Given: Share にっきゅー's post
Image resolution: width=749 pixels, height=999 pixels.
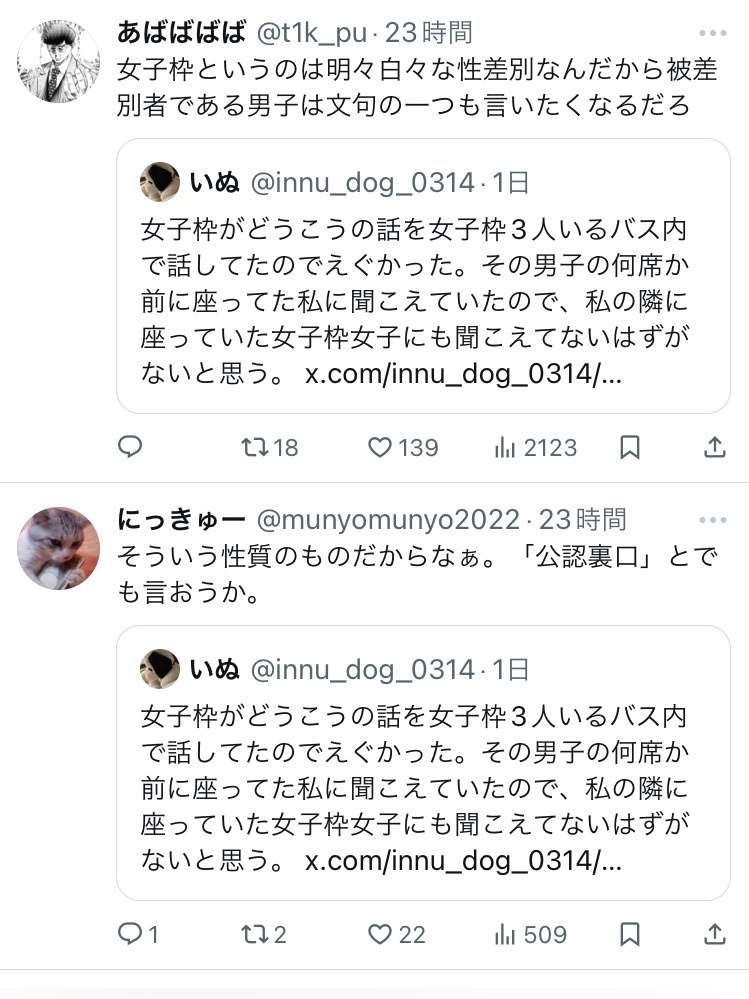Looking at the screenshot, I should click(x=715, y=934).
